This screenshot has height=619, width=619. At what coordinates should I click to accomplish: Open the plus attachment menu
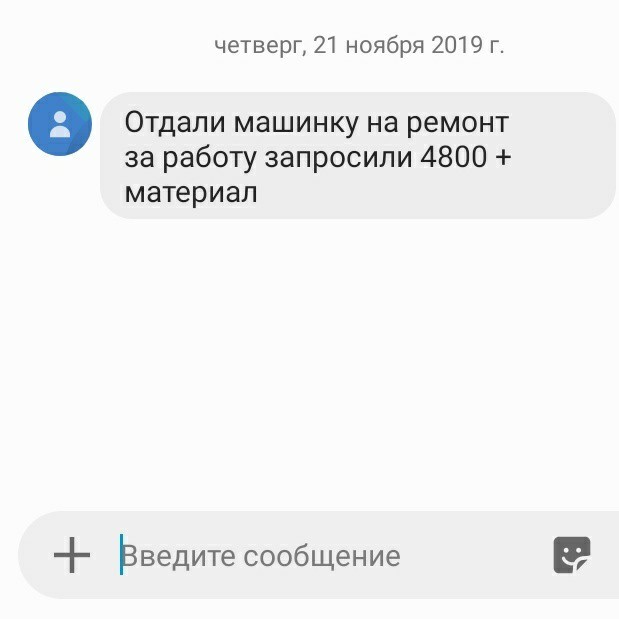tap(71, 555)
